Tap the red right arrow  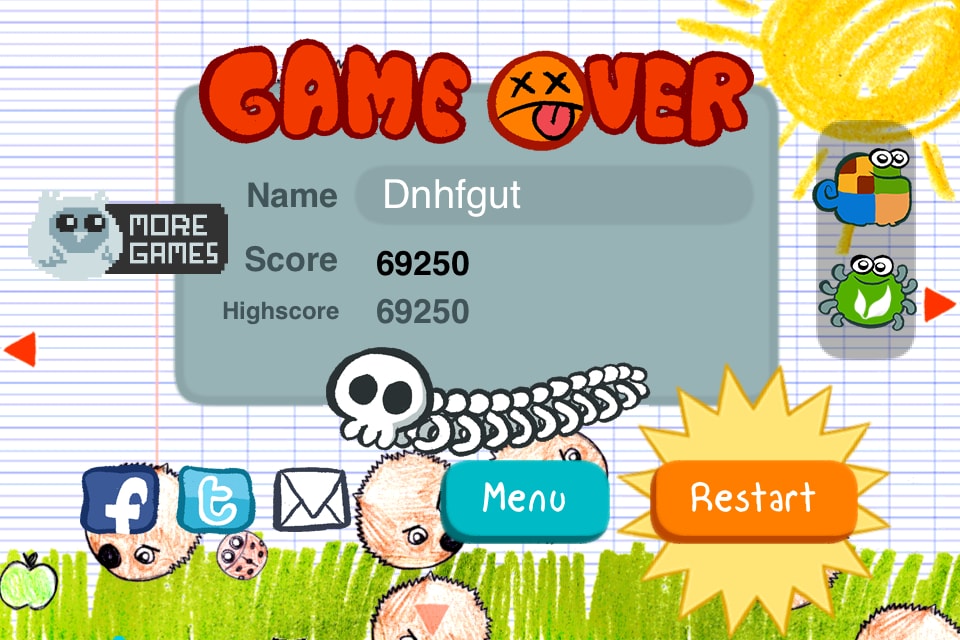tap(939, 304)
